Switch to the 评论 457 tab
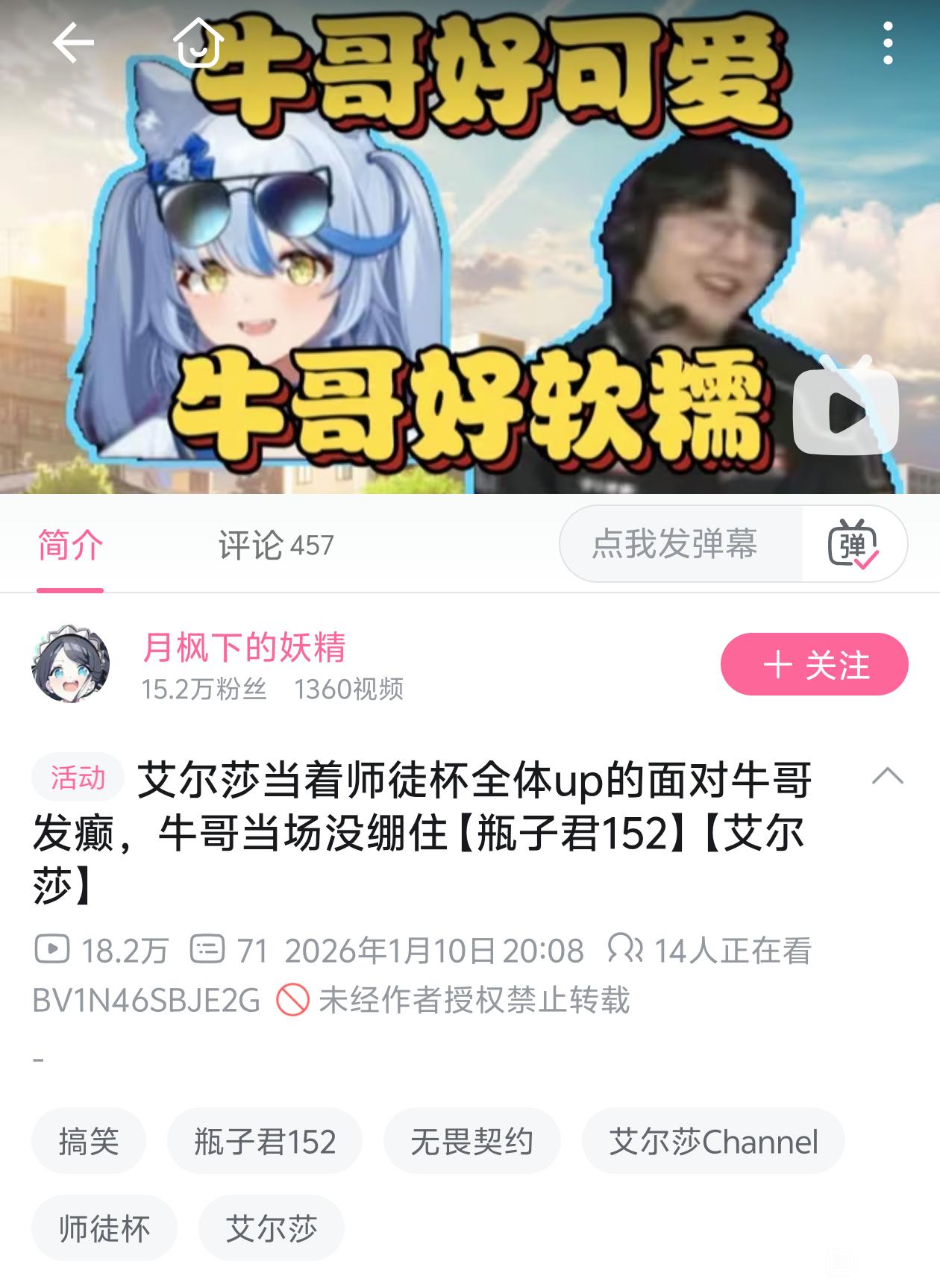Image resolution: width=940 pixels, height=1288 pixels. pyautogui.click(x=275, y=545)
